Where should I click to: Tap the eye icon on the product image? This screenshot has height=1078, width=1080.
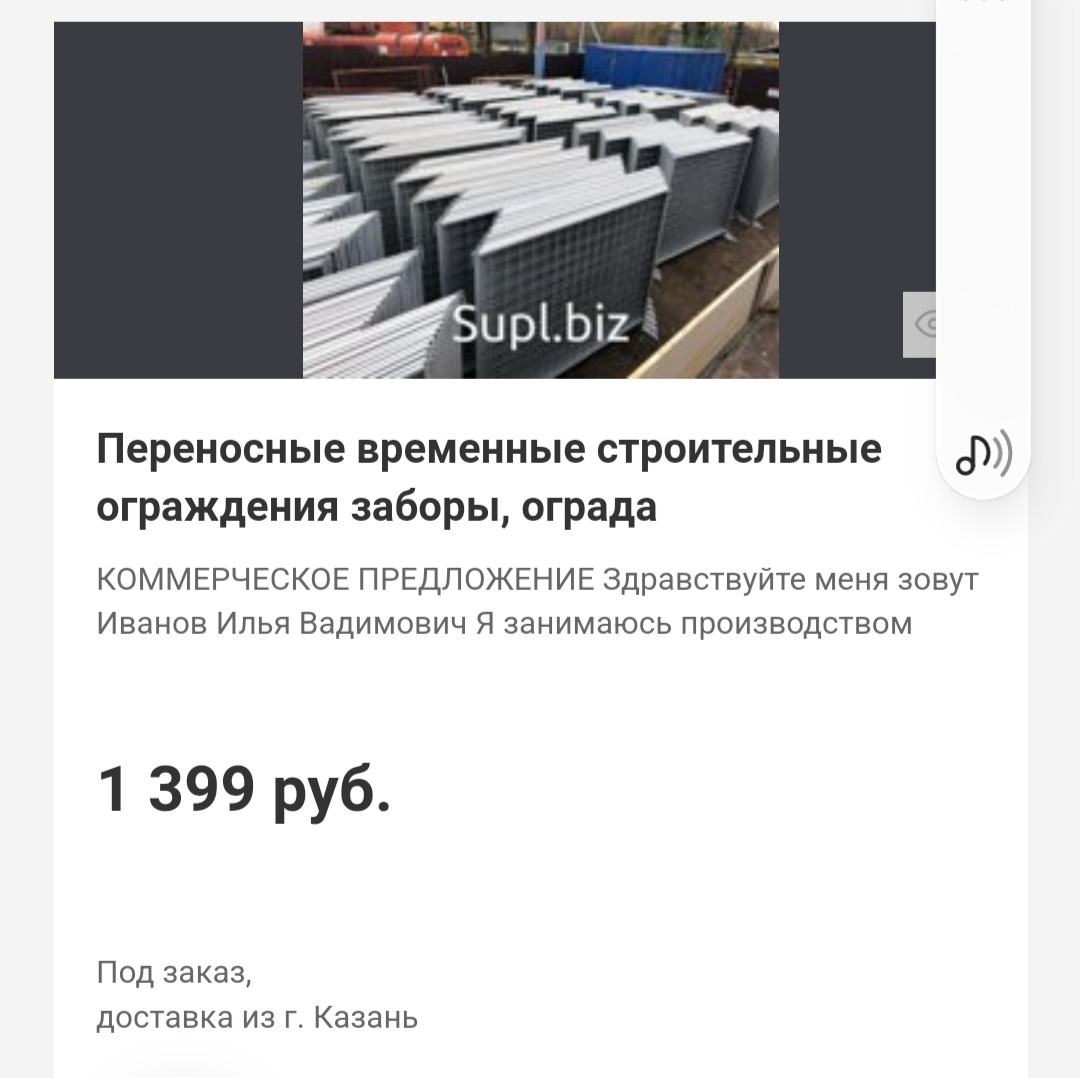pyautogui.click(x=921, y=324)
